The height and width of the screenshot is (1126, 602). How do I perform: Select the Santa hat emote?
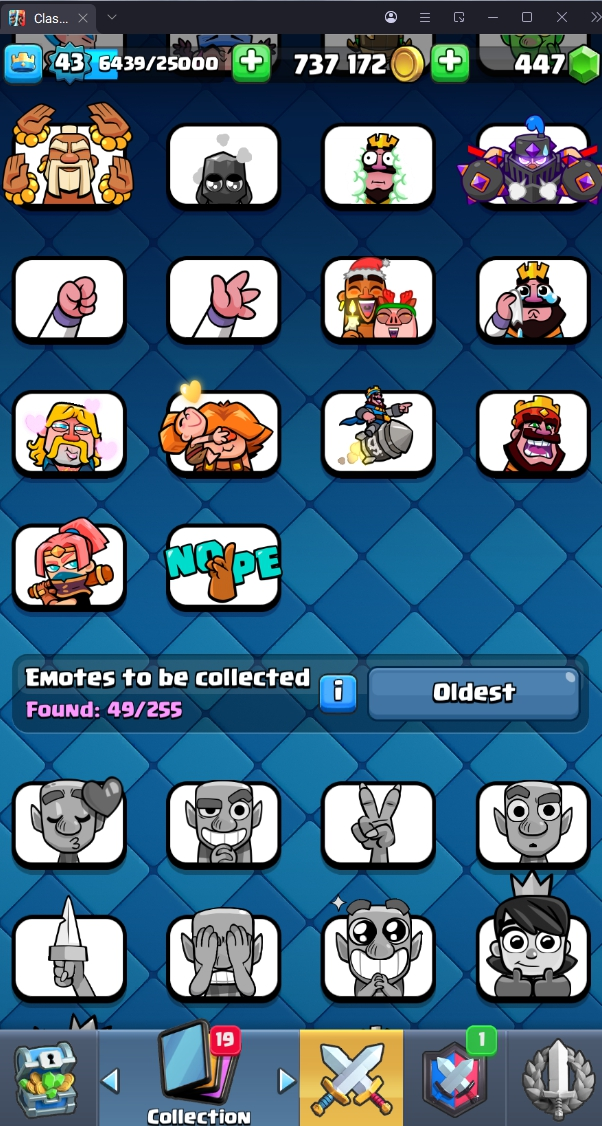coord(378,300)
